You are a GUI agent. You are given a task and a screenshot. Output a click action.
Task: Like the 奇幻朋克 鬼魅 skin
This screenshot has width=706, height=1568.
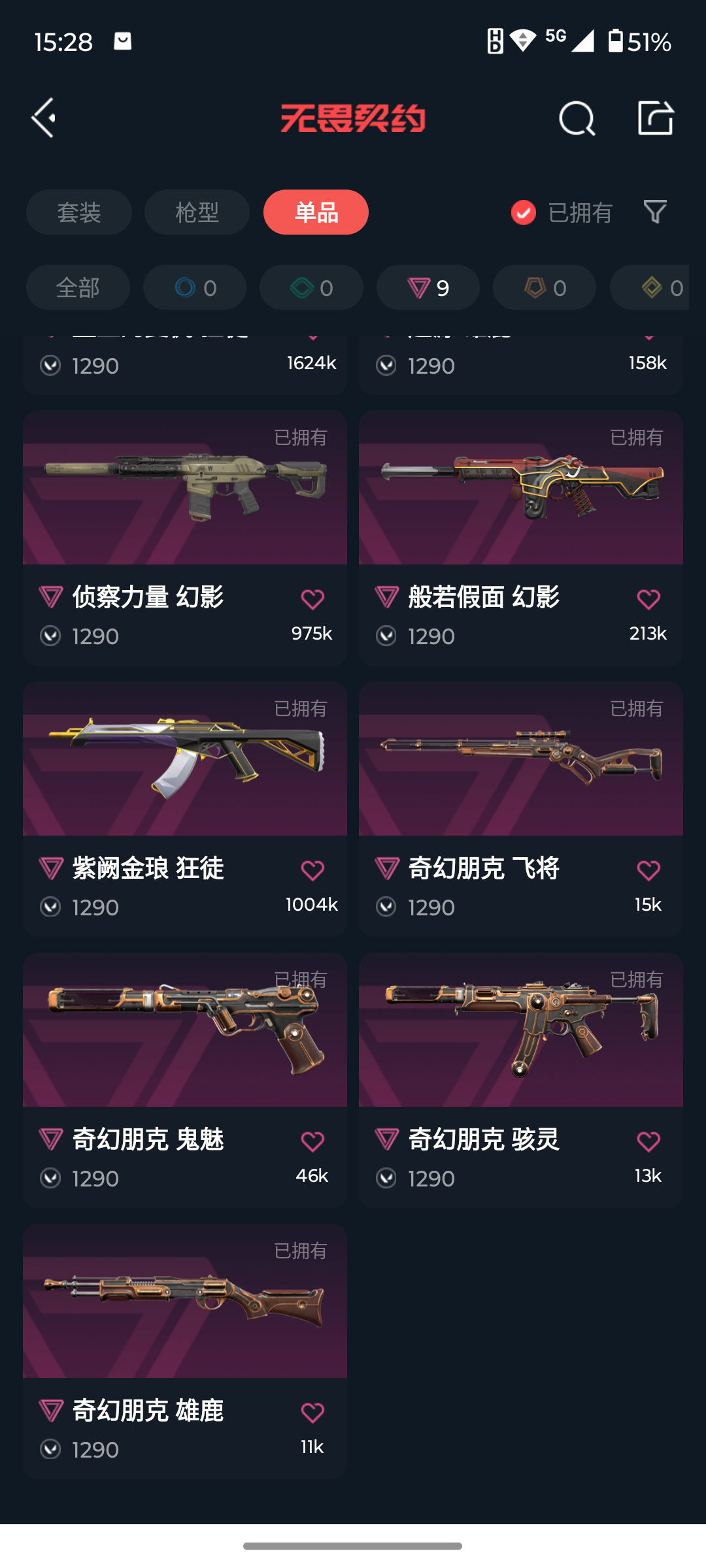(312, 1141)
